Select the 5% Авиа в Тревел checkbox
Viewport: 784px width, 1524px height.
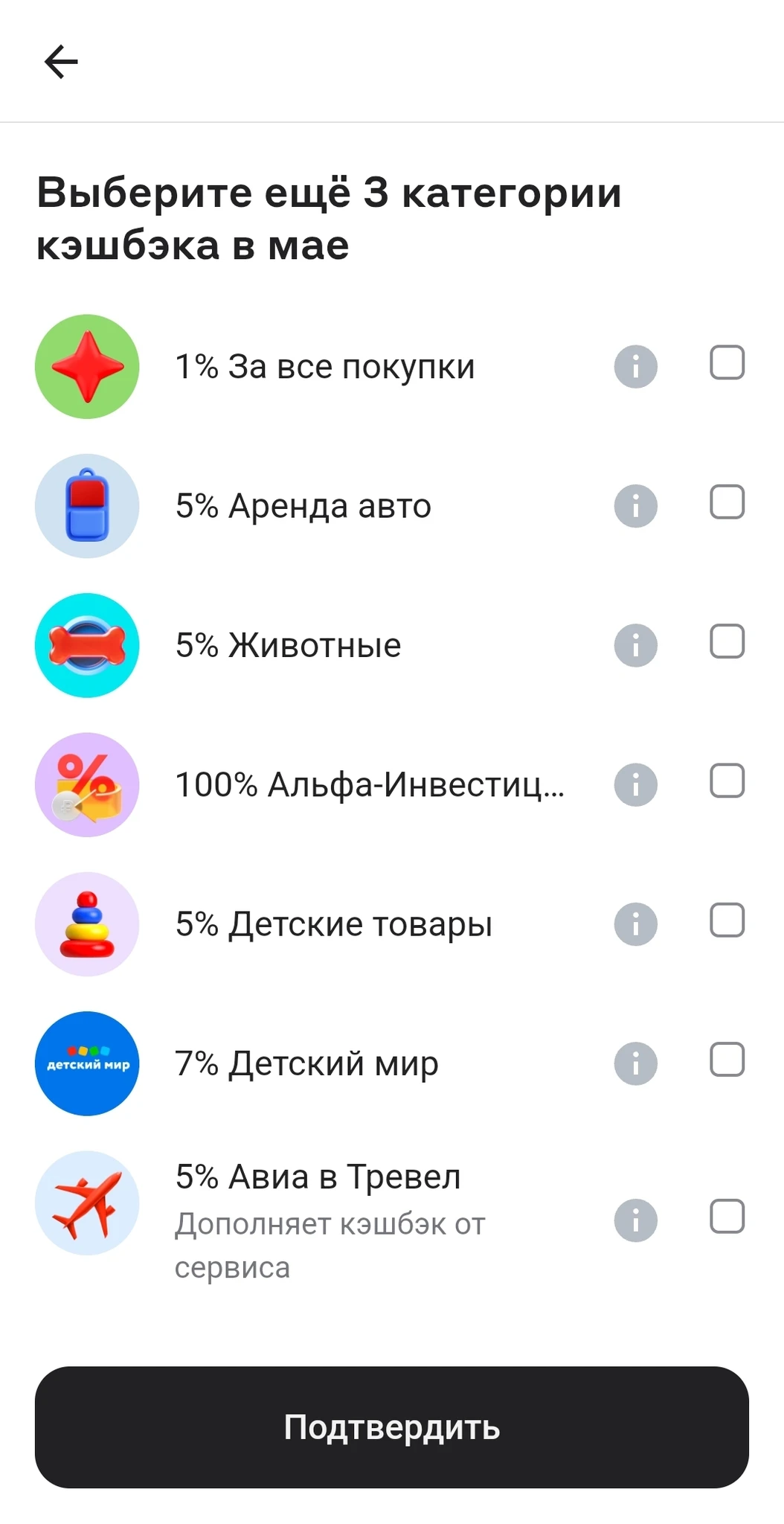pyautogui.click(x=727, y=1217)
